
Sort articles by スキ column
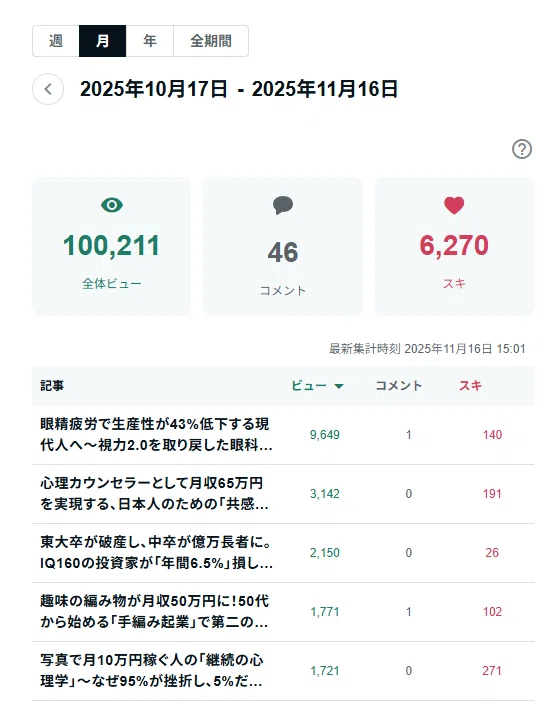point(470,386)
